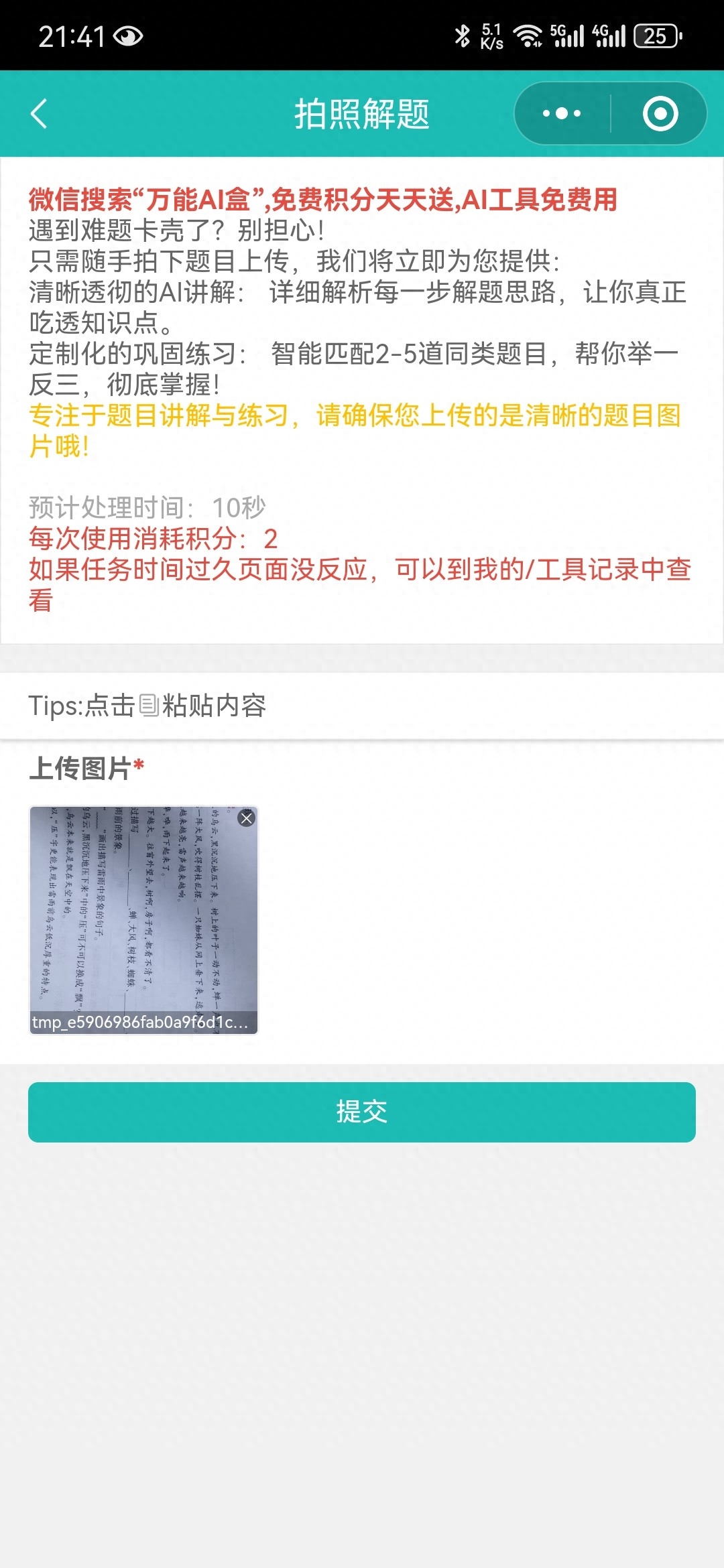Submit the photo with 提交 button
The image size is (724, 1568).
362,1112
